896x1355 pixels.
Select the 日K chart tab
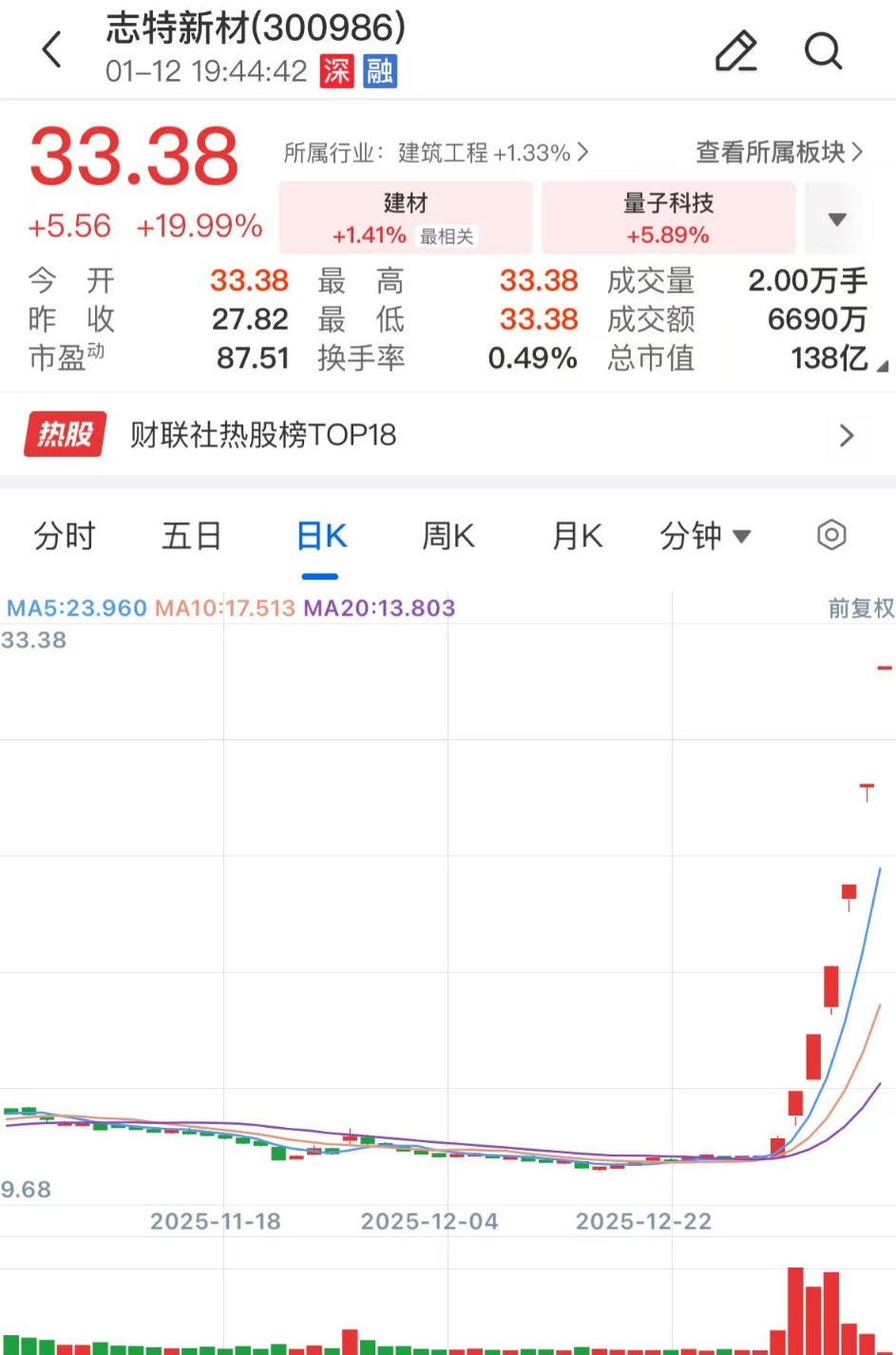(321, 536)
